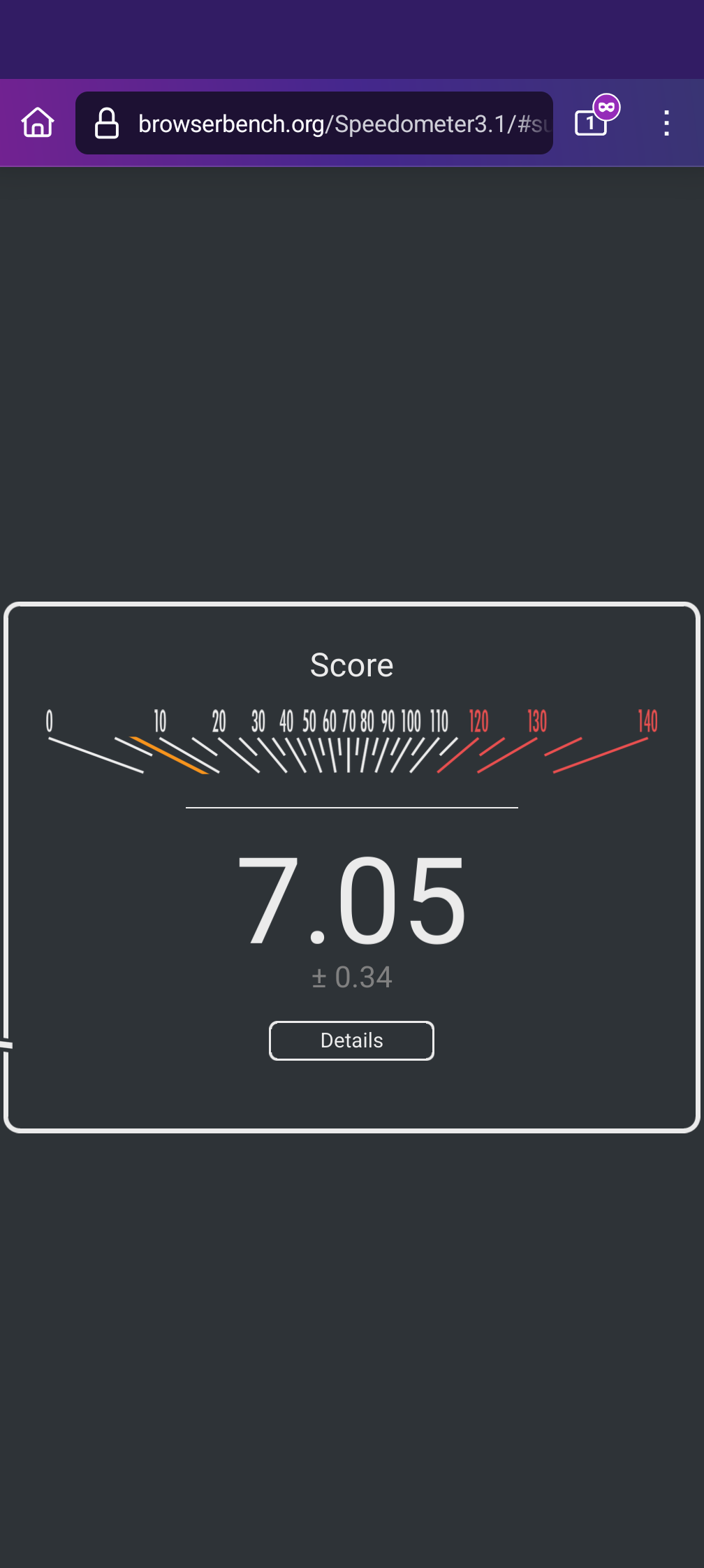This screenshot has width=704, height=1568.
Task: Open the browser overflow menu
Action: click(x=666, y=123)
